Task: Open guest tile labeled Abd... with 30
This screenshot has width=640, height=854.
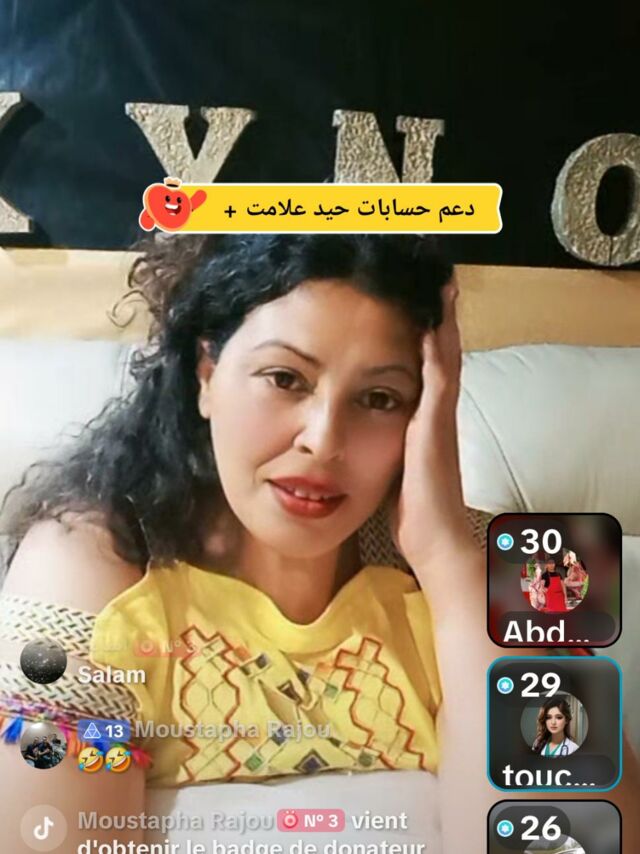Action: (554, 580)
